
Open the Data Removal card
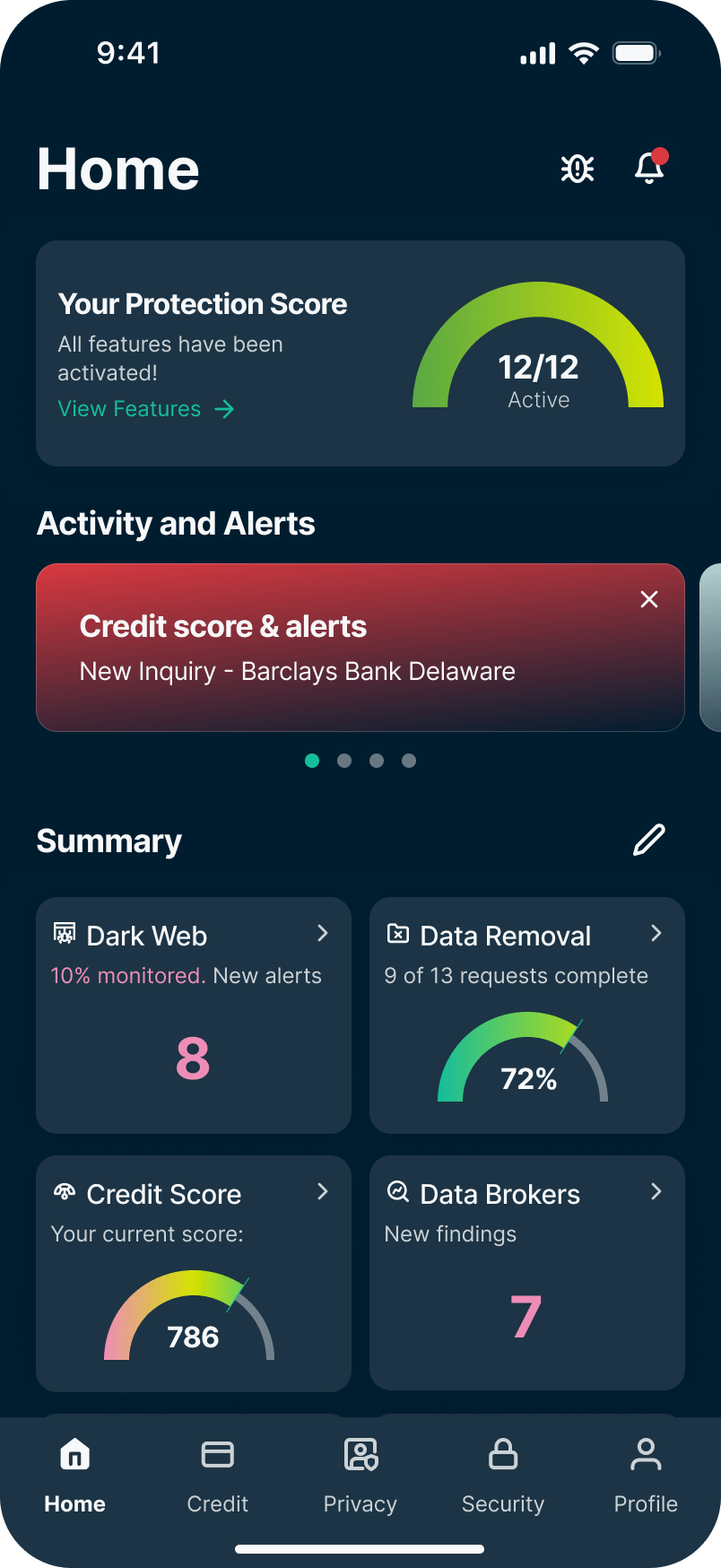click(526, 1015)
